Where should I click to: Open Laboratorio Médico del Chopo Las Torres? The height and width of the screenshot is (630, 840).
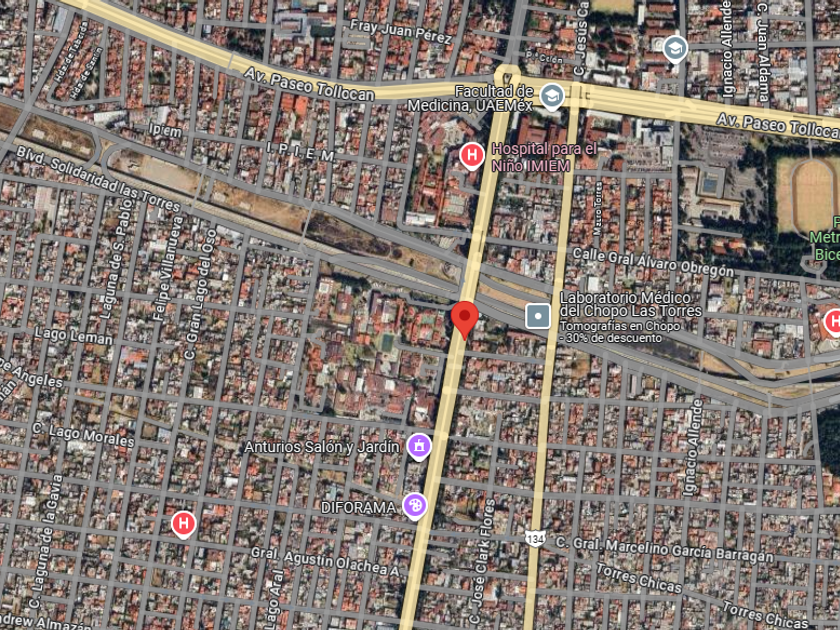(x=538, y=317)
